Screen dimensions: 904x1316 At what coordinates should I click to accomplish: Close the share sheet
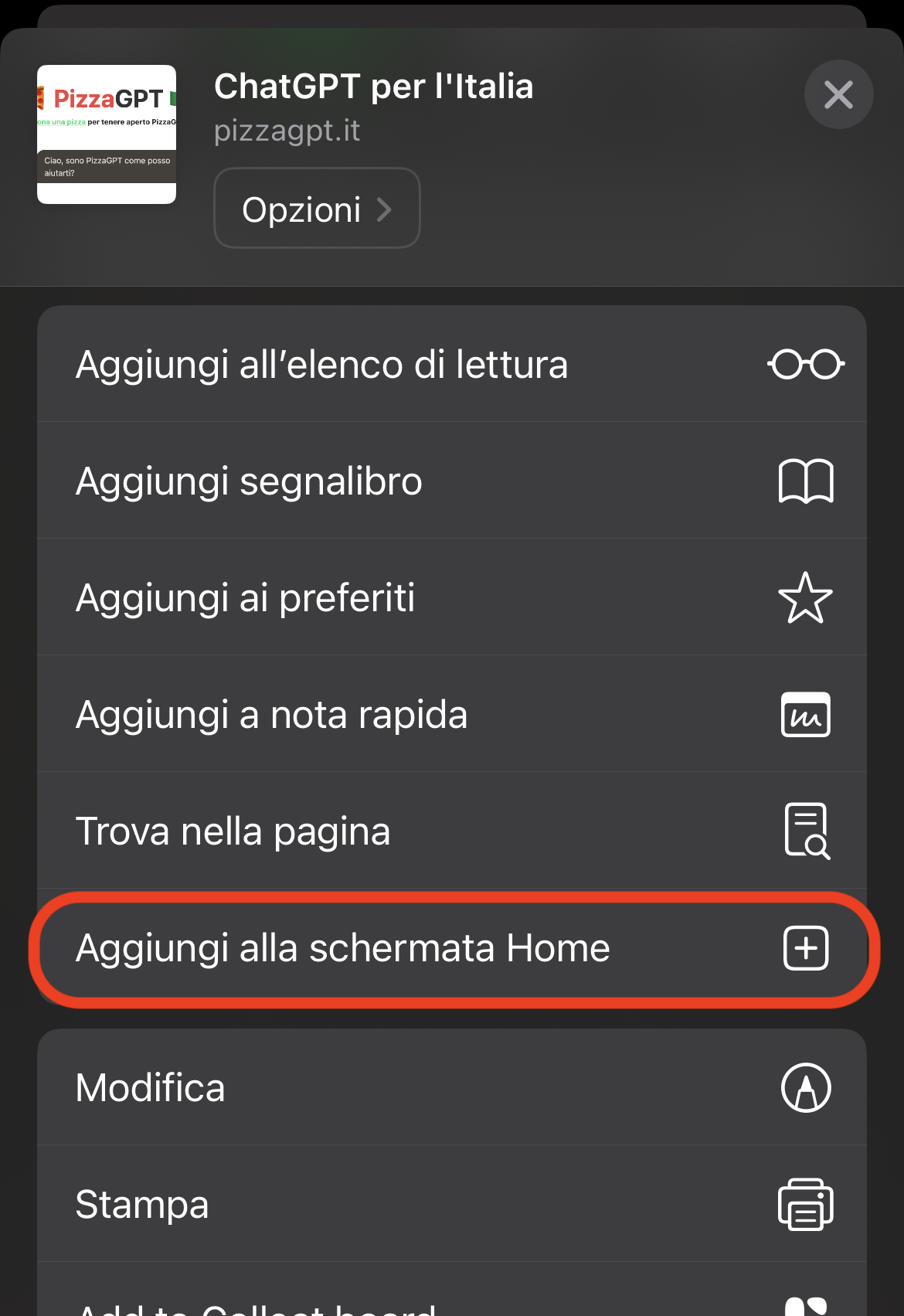pyautogui.click(x=838, y=94)
